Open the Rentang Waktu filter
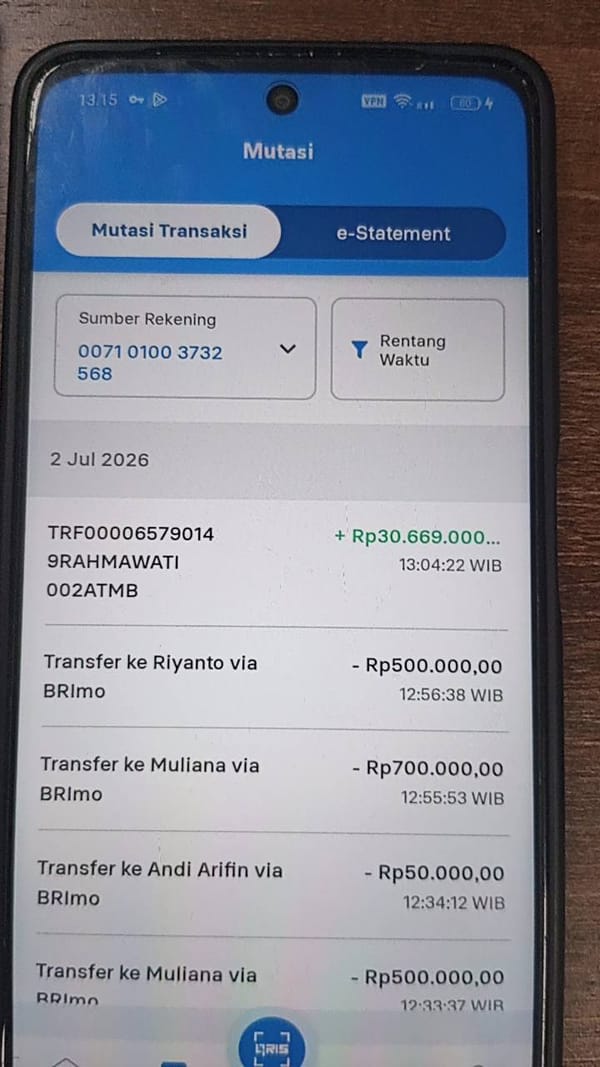This screenshot has width=600, height=1067. click(418, 350)
